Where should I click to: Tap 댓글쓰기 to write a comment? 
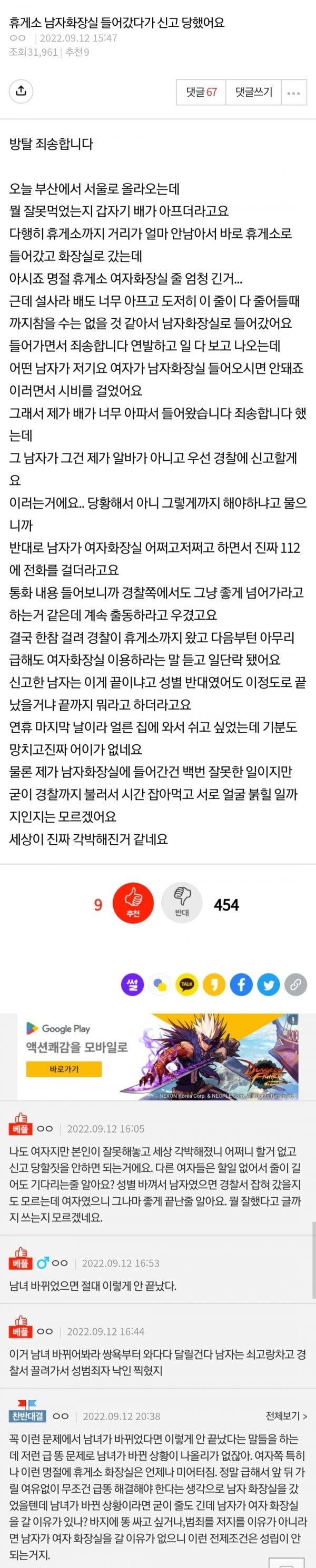coord(253,93)
